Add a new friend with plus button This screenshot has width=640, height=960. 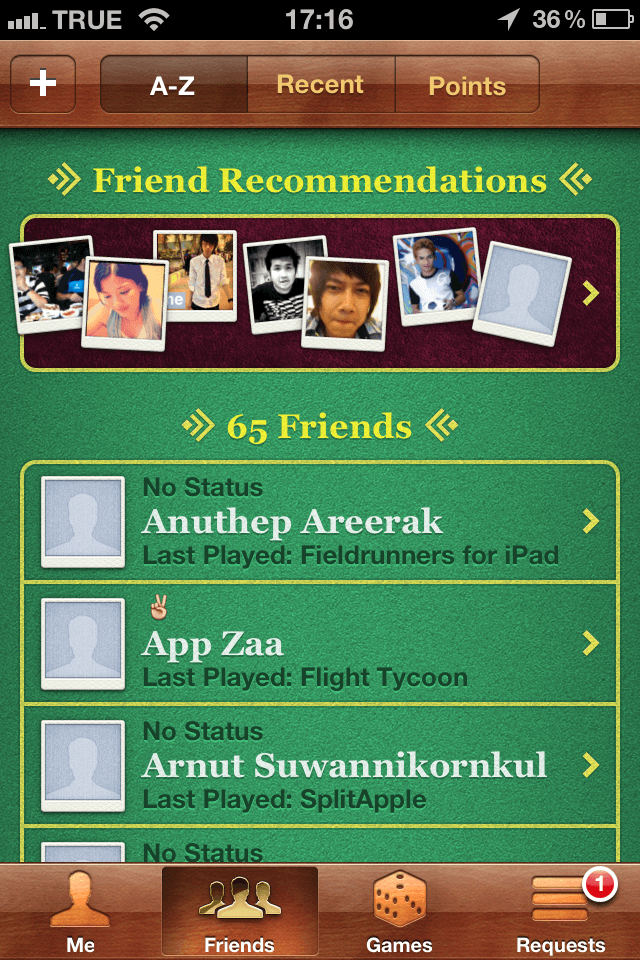point(43,84)
